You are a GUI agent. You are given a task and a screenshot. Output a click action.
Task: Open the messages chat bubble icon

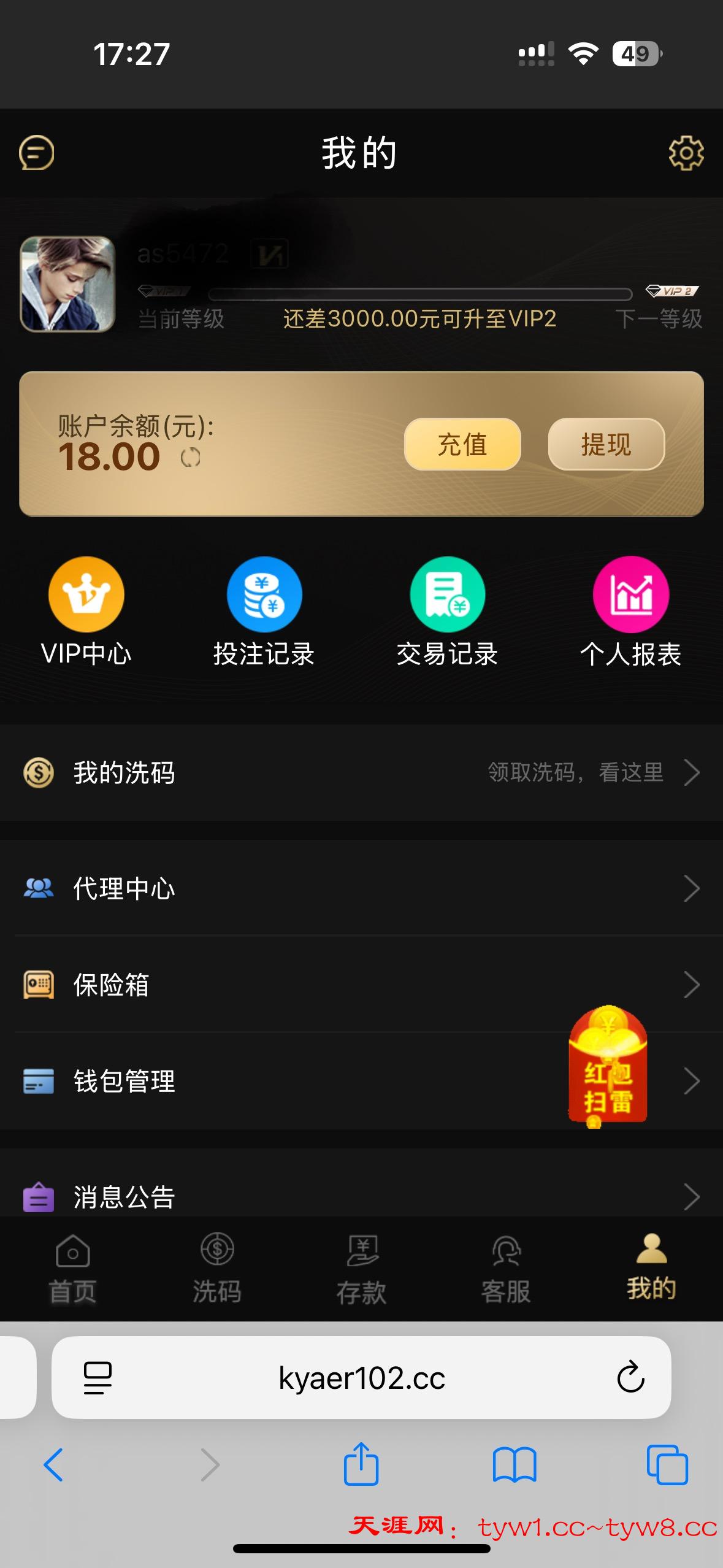[x=37, y=153]
